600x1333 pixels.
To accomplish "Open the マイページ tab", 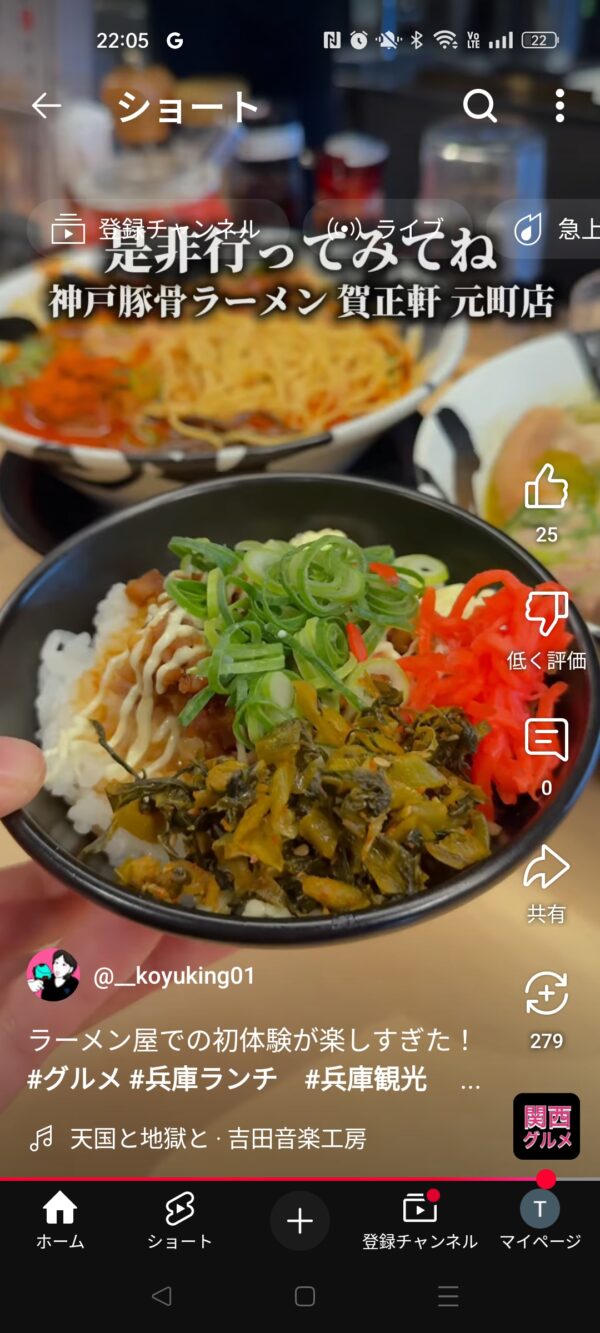I will tap(540, 1220).
